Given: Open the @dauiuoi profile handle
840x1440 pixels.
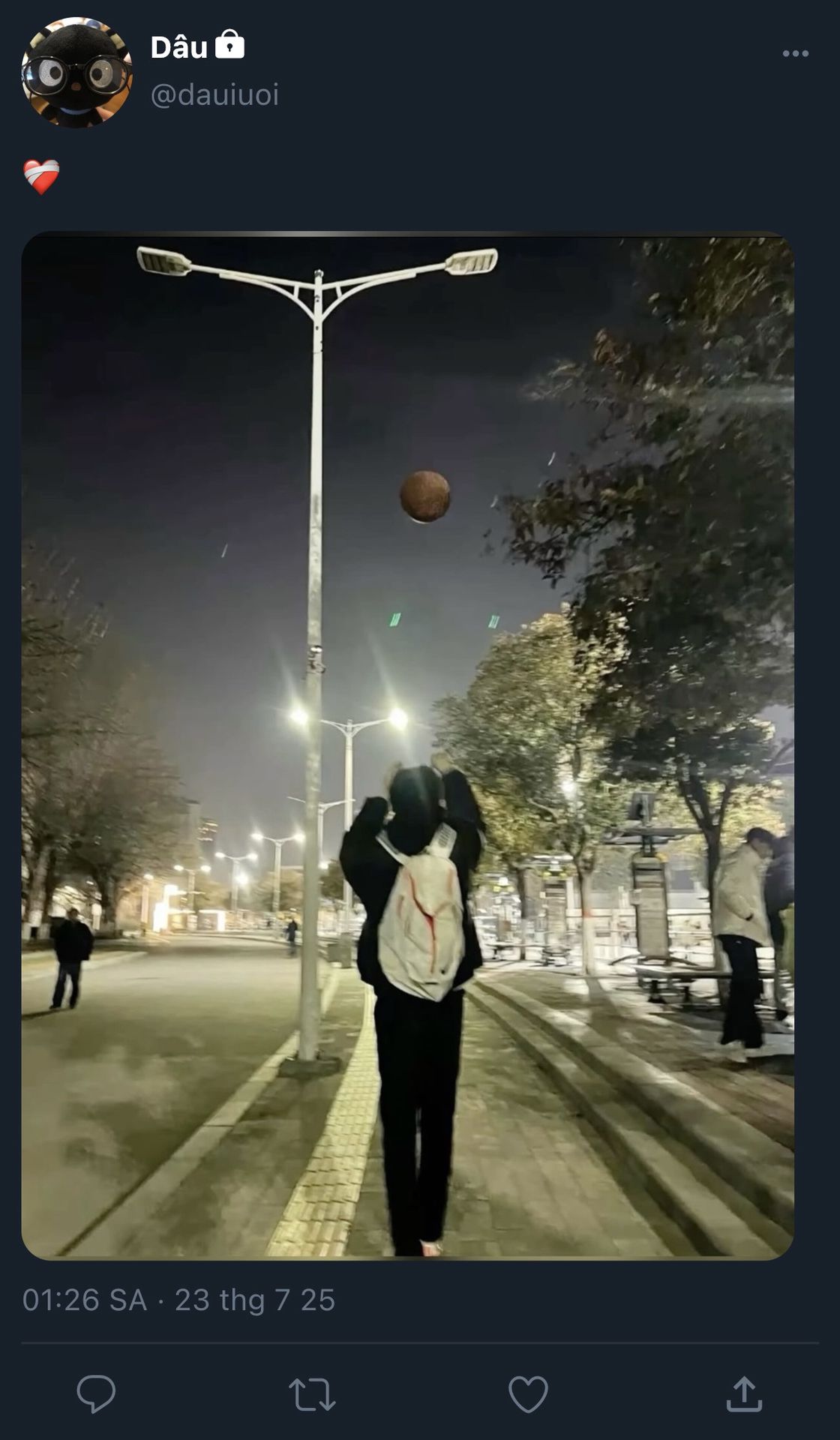Looking at the screenshot, I should (x=214, y=95).
